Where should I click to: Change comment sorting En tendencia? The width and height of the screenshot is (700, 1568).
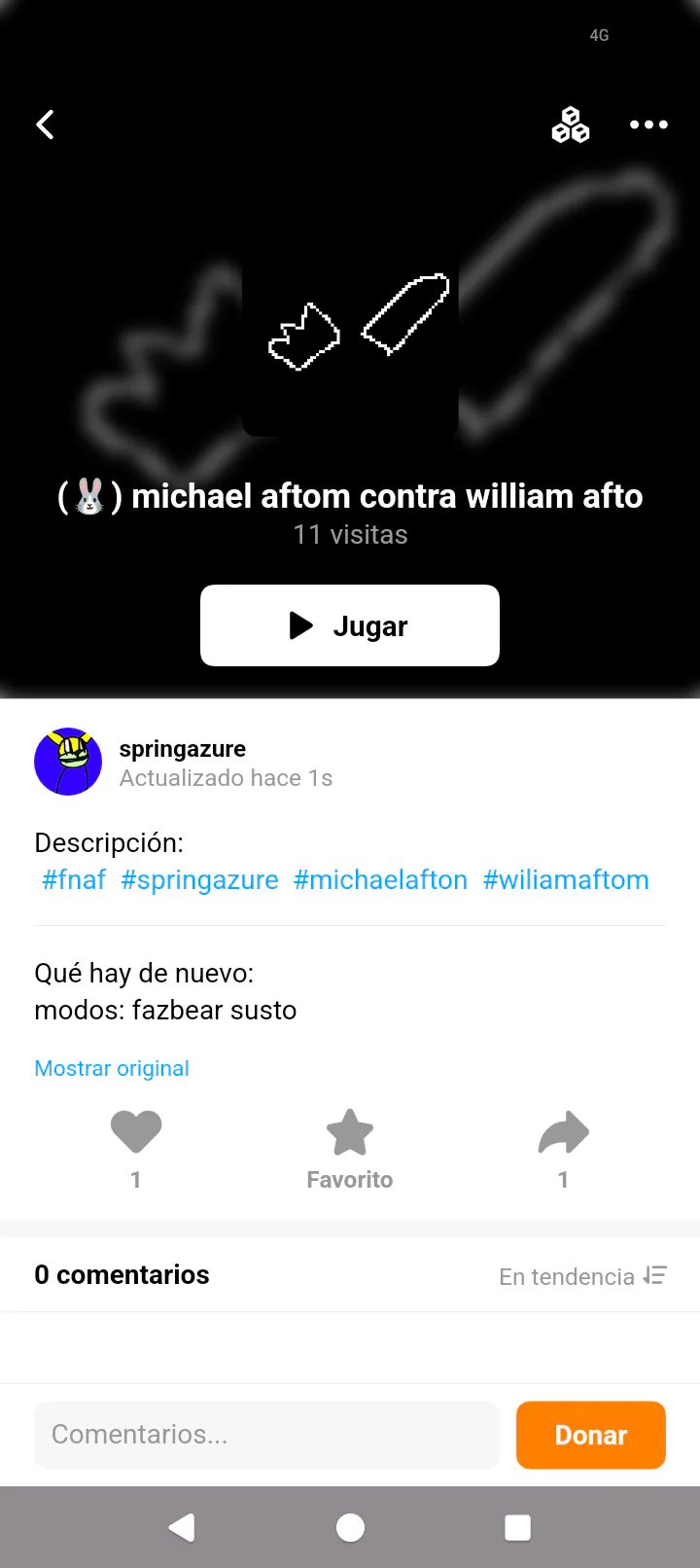point(582,1276)
